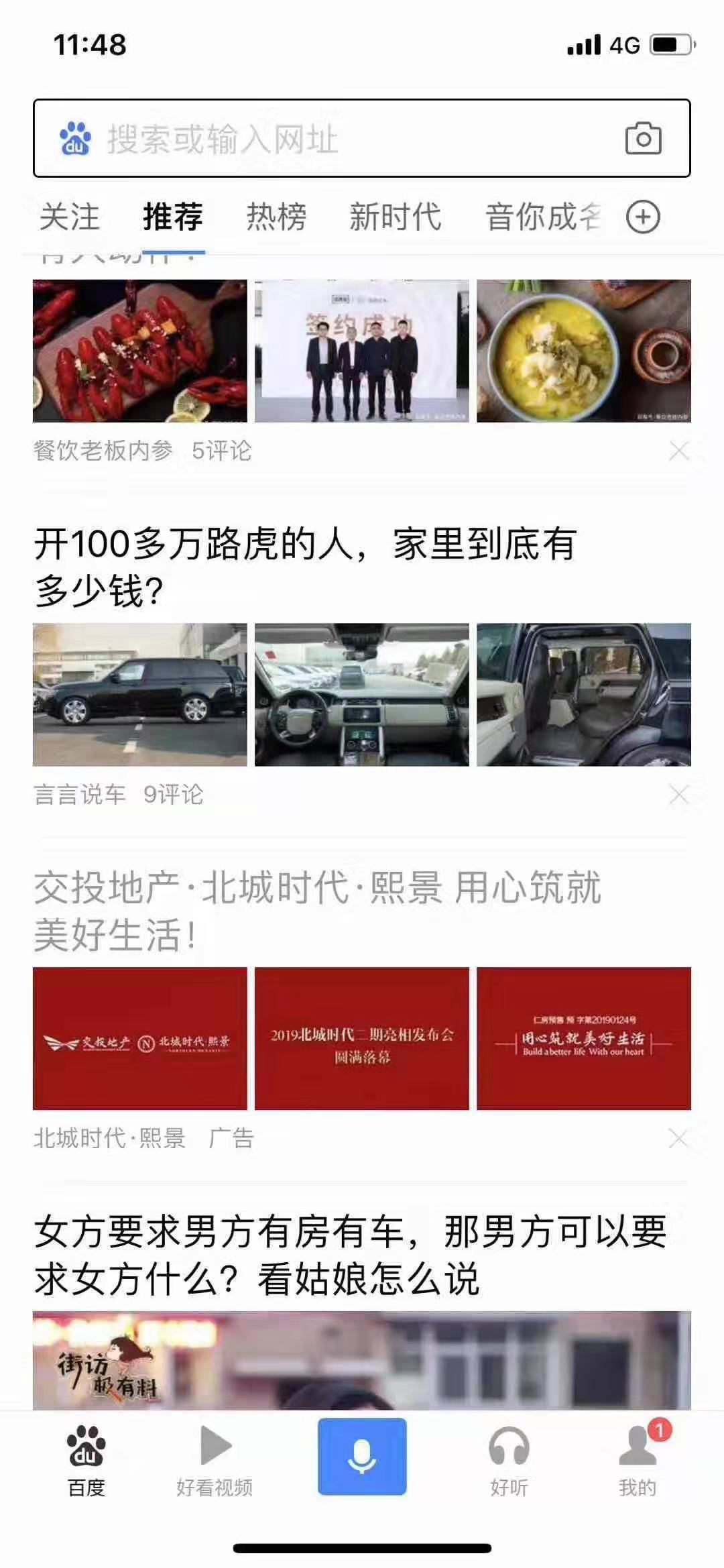Viewport: 724px width, 1568px height.
Task: Open the 女方要求男方有房有车 article
Action: point(350,1255)
